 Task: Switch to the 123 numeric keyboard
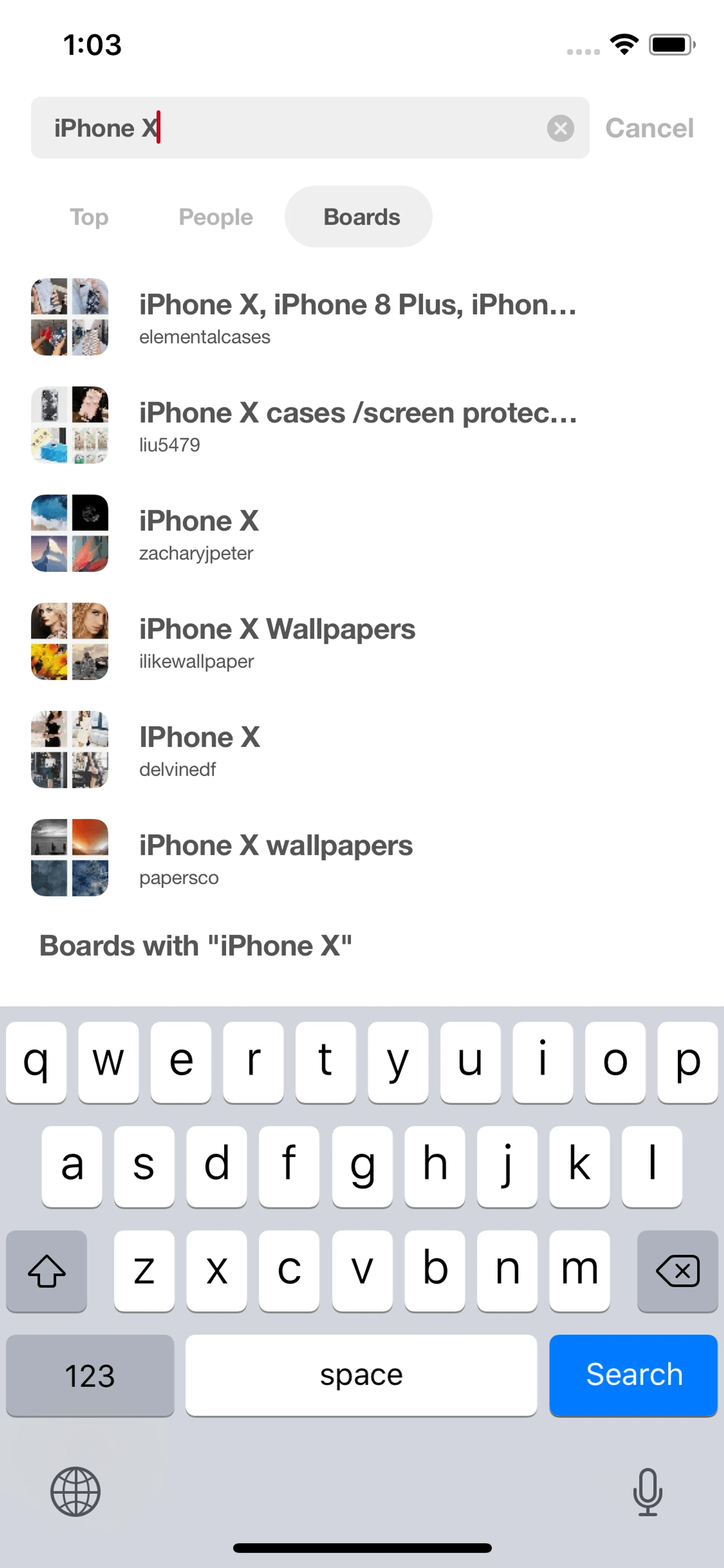90,1375
